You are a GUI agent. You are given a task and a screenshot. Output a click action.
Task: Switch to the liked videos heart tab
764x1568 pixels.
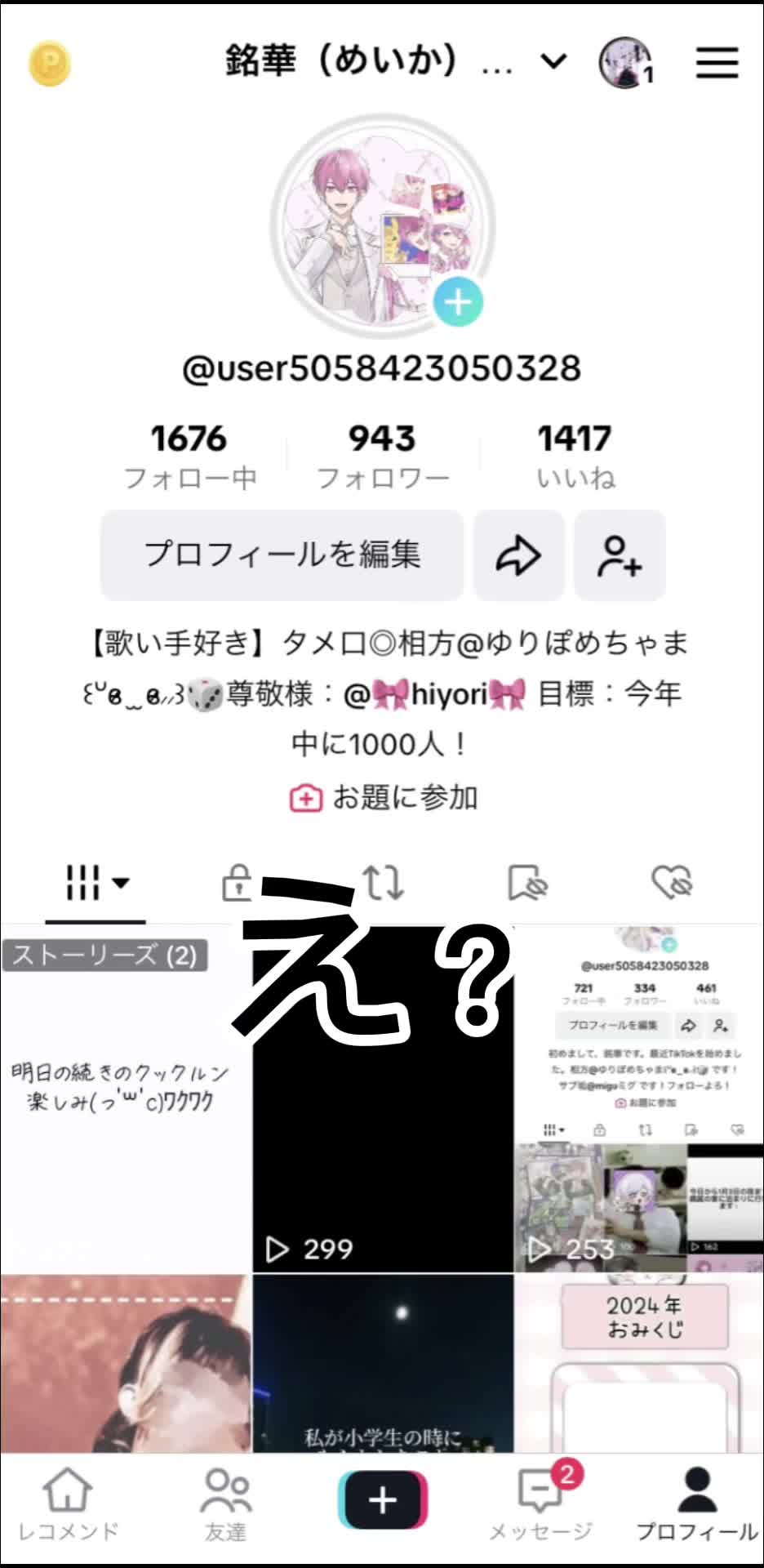tap(672, 883)
